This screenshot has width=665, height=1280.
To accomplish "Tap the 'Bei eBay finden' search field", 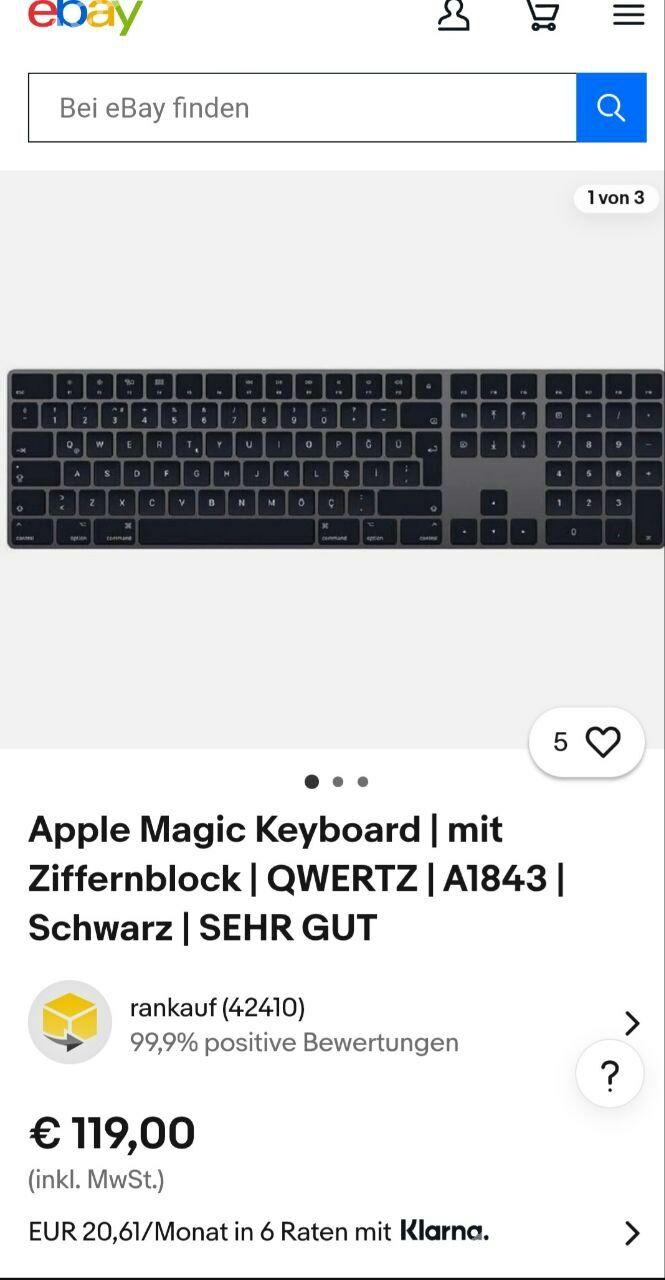I will [x=302, y=108].
